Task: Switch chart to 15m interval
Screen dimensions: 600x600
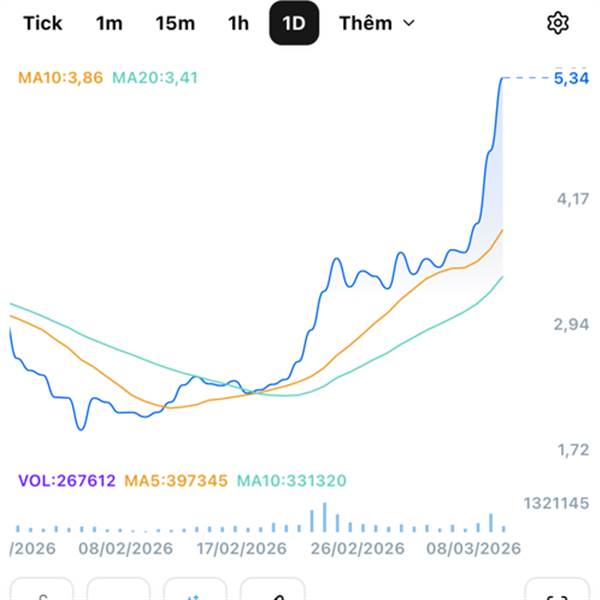Action: pos(175,23)
